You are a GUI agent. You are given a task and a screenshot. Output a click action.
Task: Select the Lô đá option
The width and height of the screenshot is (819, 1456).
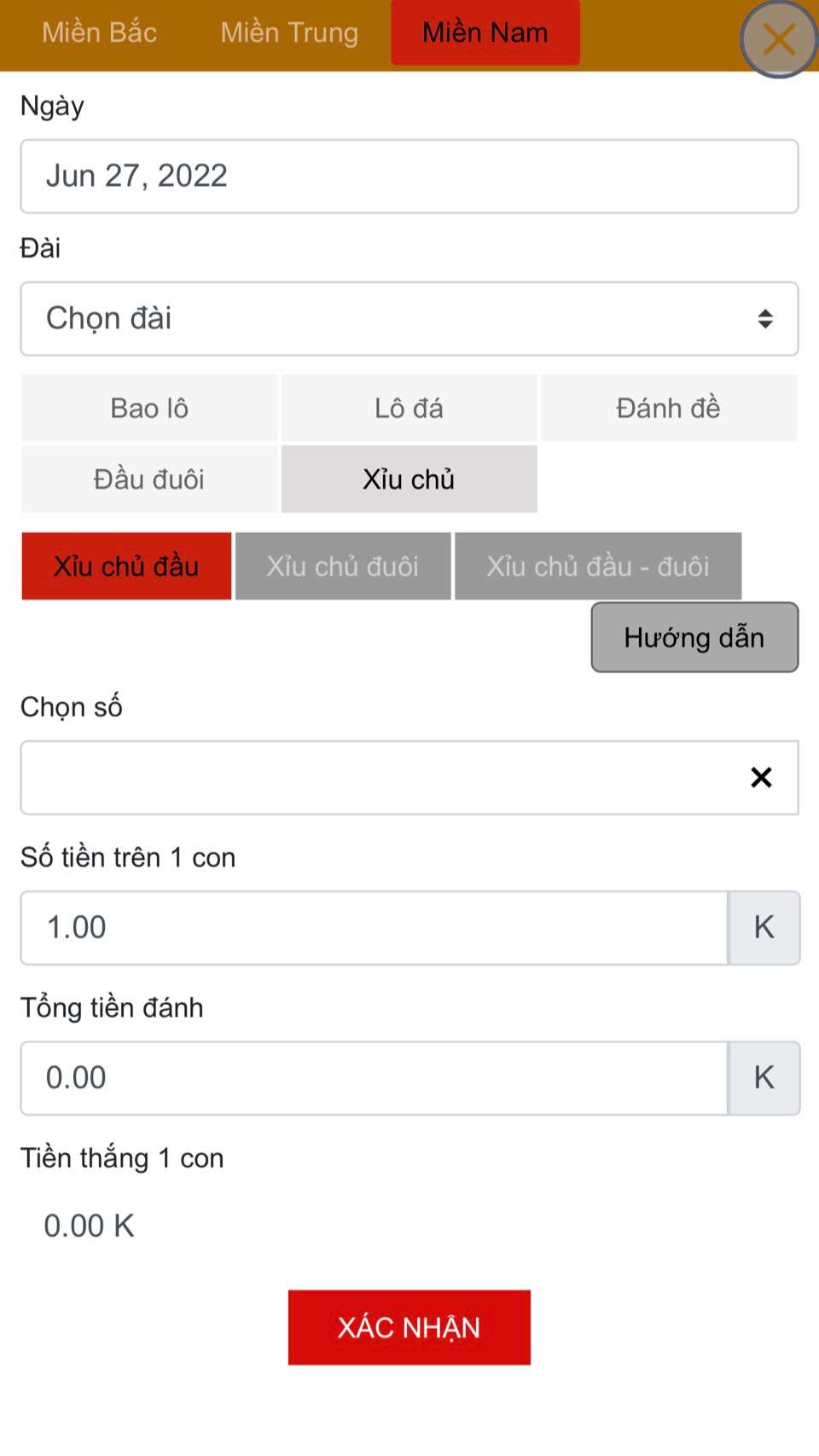coord(409,408)
